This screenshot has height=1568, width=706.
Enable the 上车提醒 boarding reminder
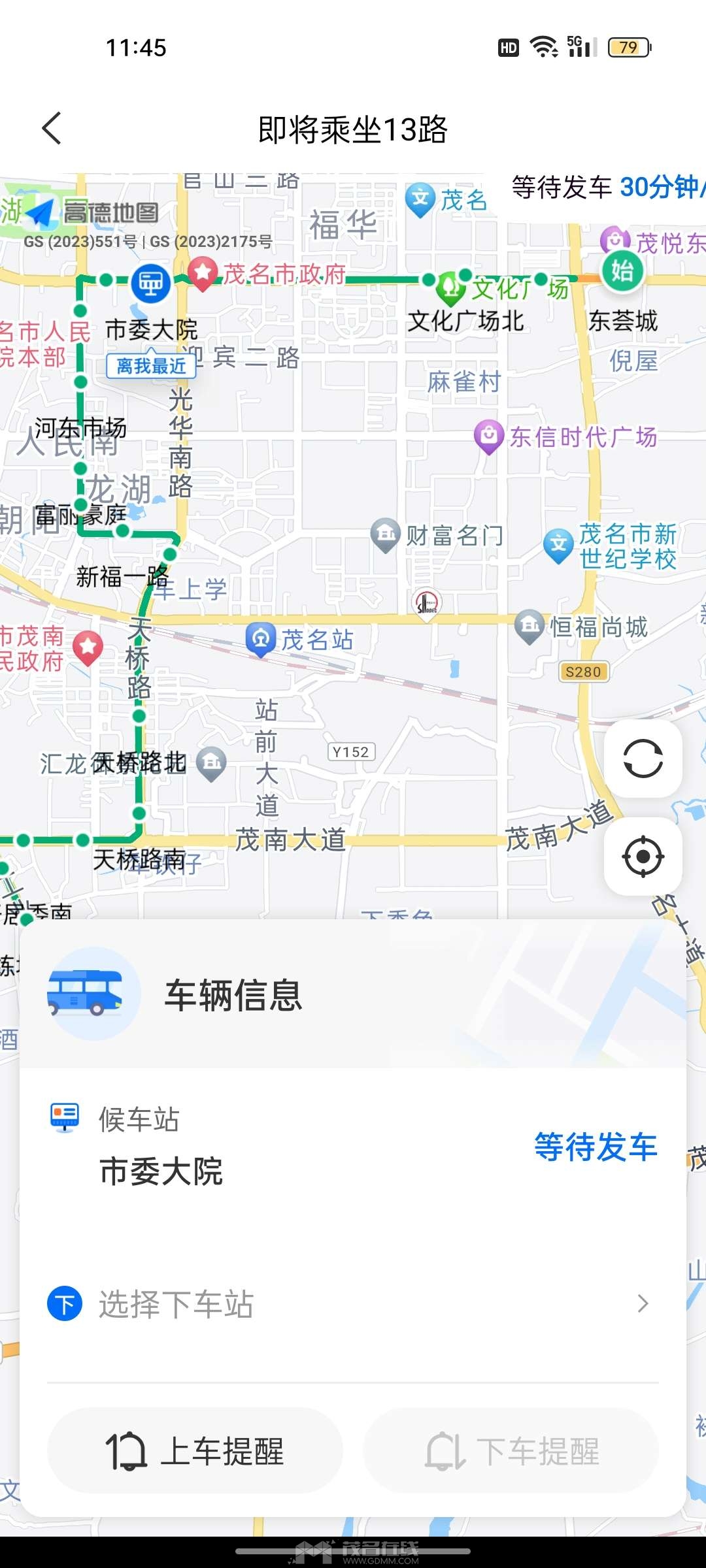coord(195,1451)
